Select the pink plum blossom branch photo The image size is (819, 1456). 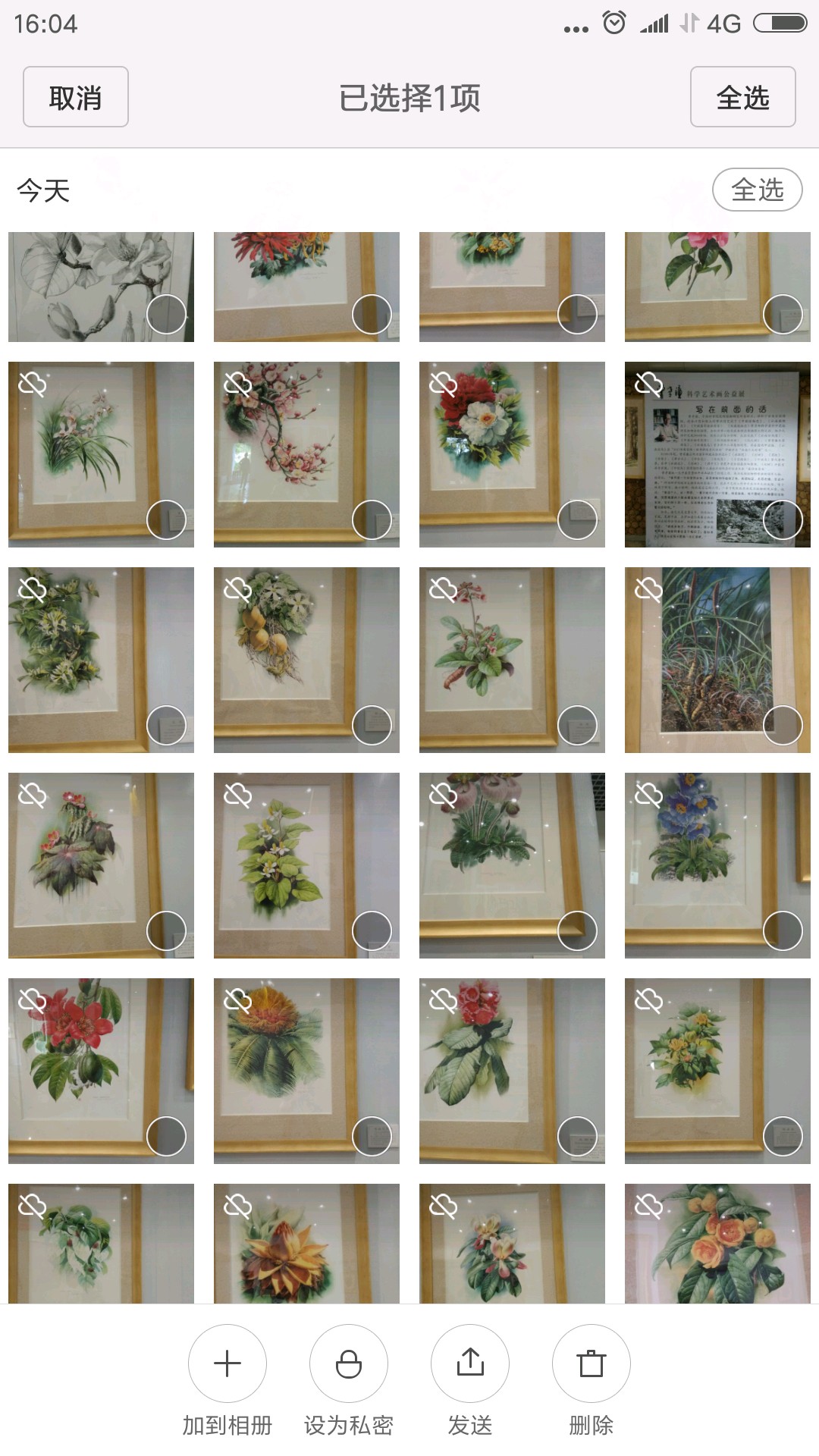pos(372,519)
